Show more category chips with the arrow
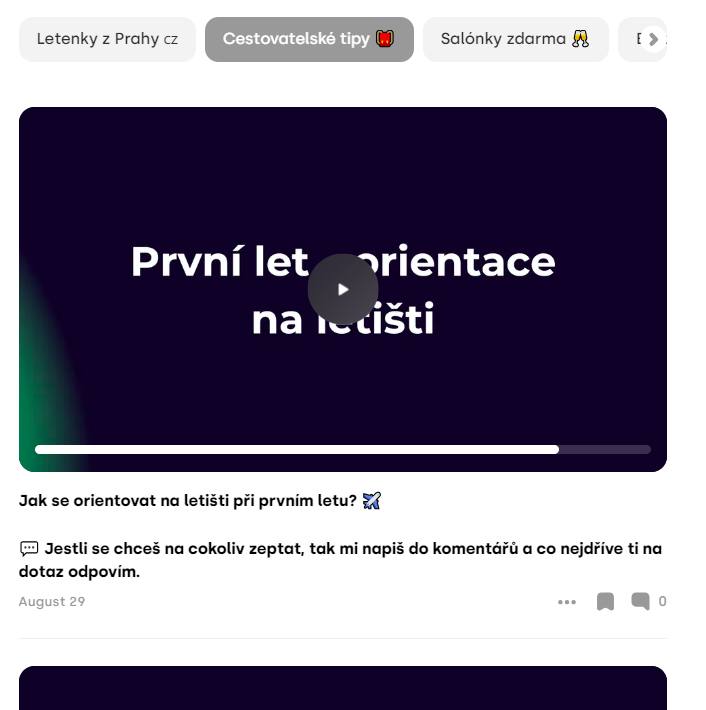Screen dimensions: 706x710 (x=653, y=39)
